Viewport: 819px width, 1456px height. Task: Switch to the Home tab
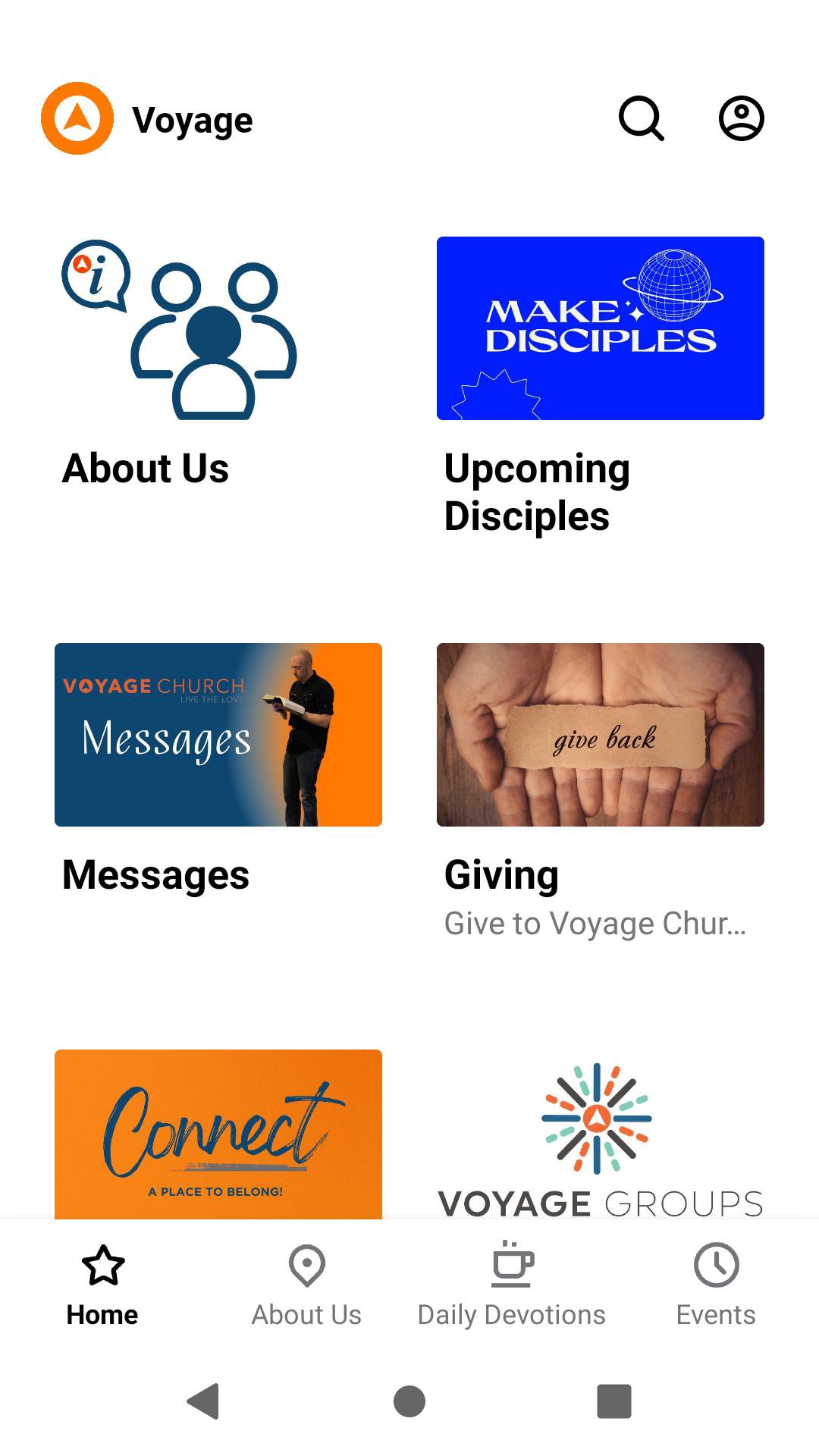[102, 1284]
